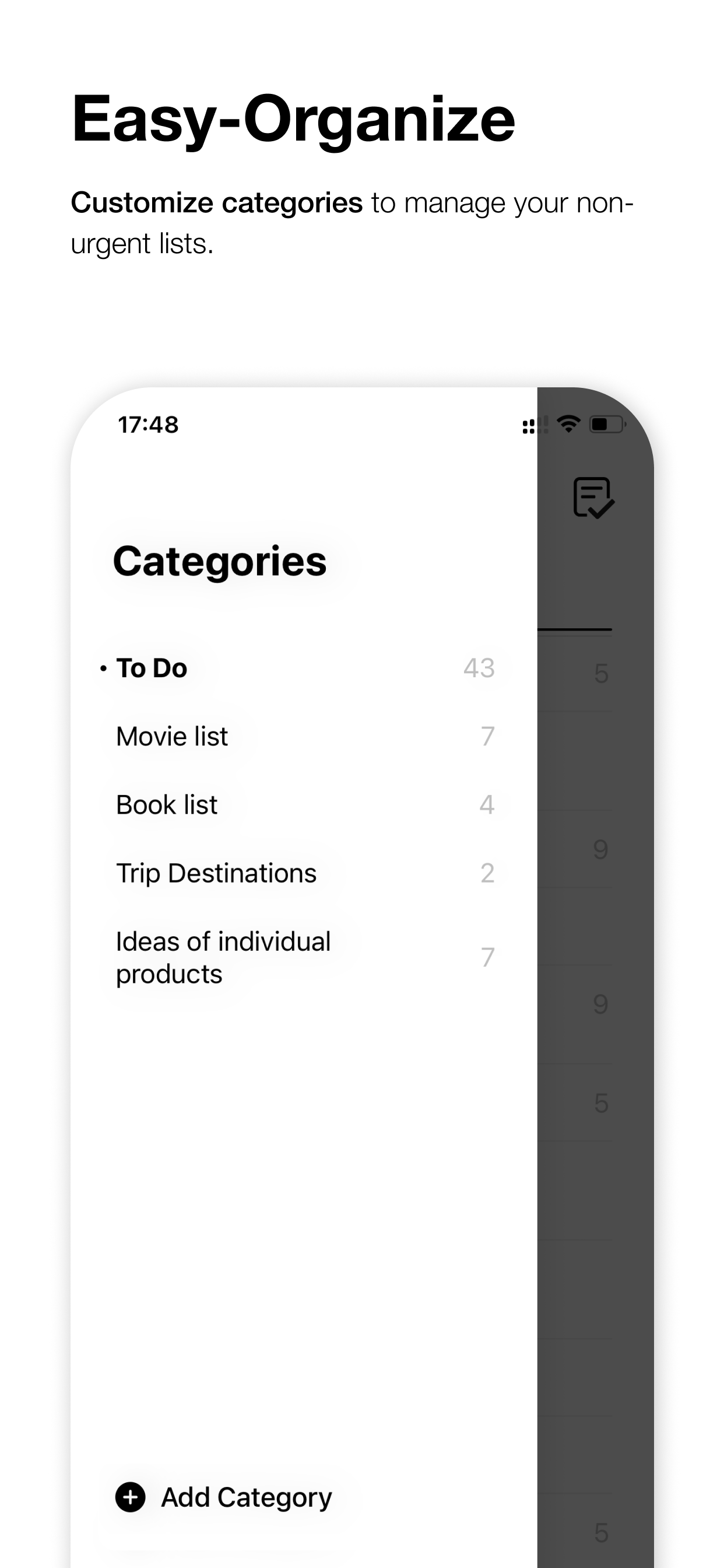Click the count 7 beside Movie list
The image size is (724, 1568).
coord(487,736)
